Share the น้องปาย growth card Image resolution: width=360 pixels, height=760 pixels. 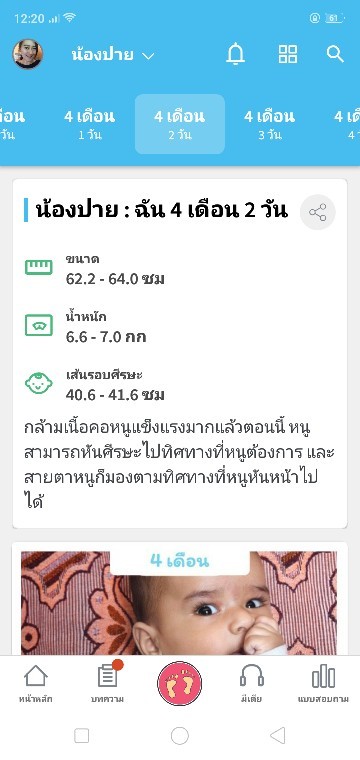coord(318,212)
